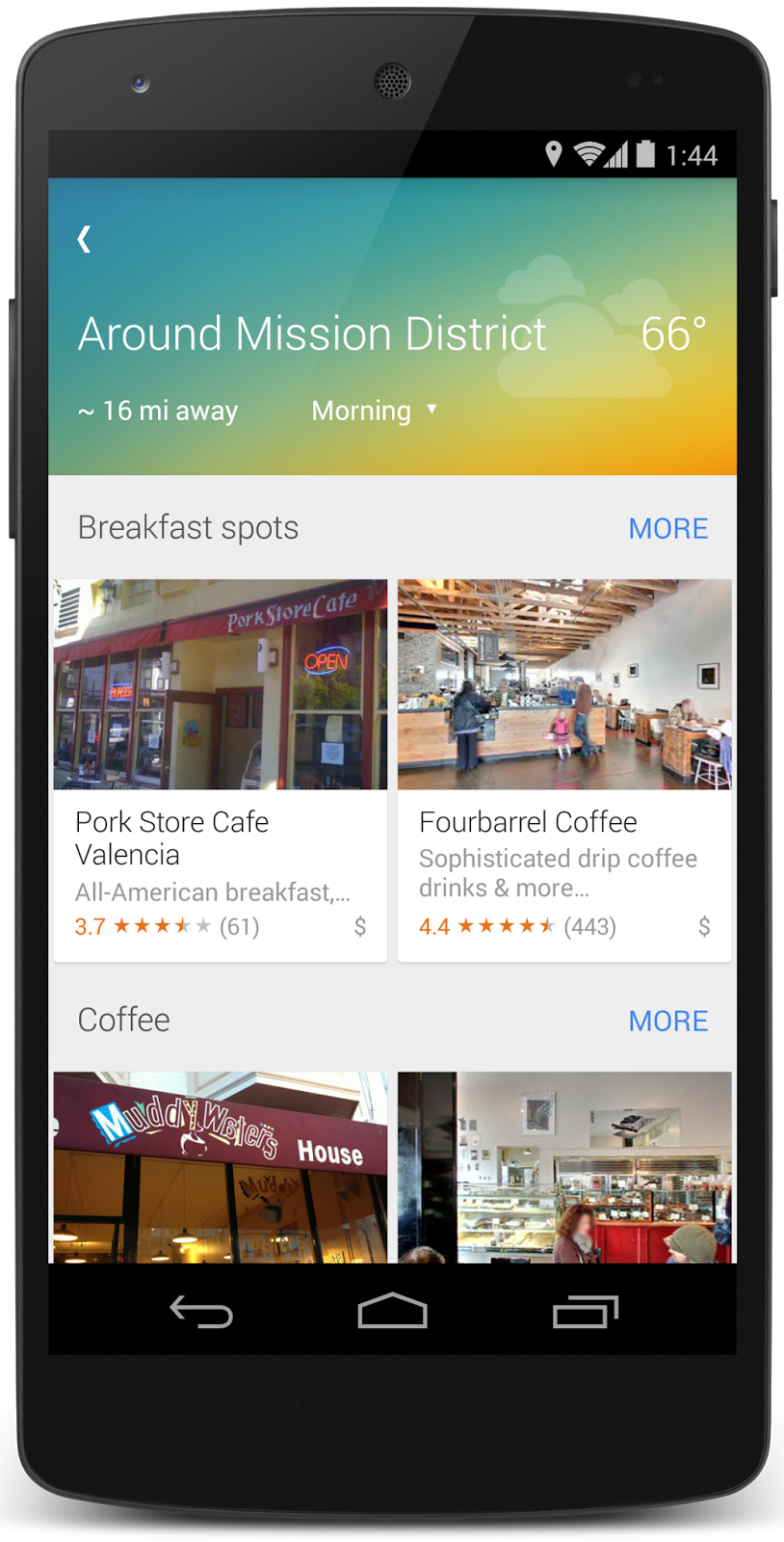The image size is (784, 1542).
Task: See more Breakfast spots
Action: coord(667,528)
